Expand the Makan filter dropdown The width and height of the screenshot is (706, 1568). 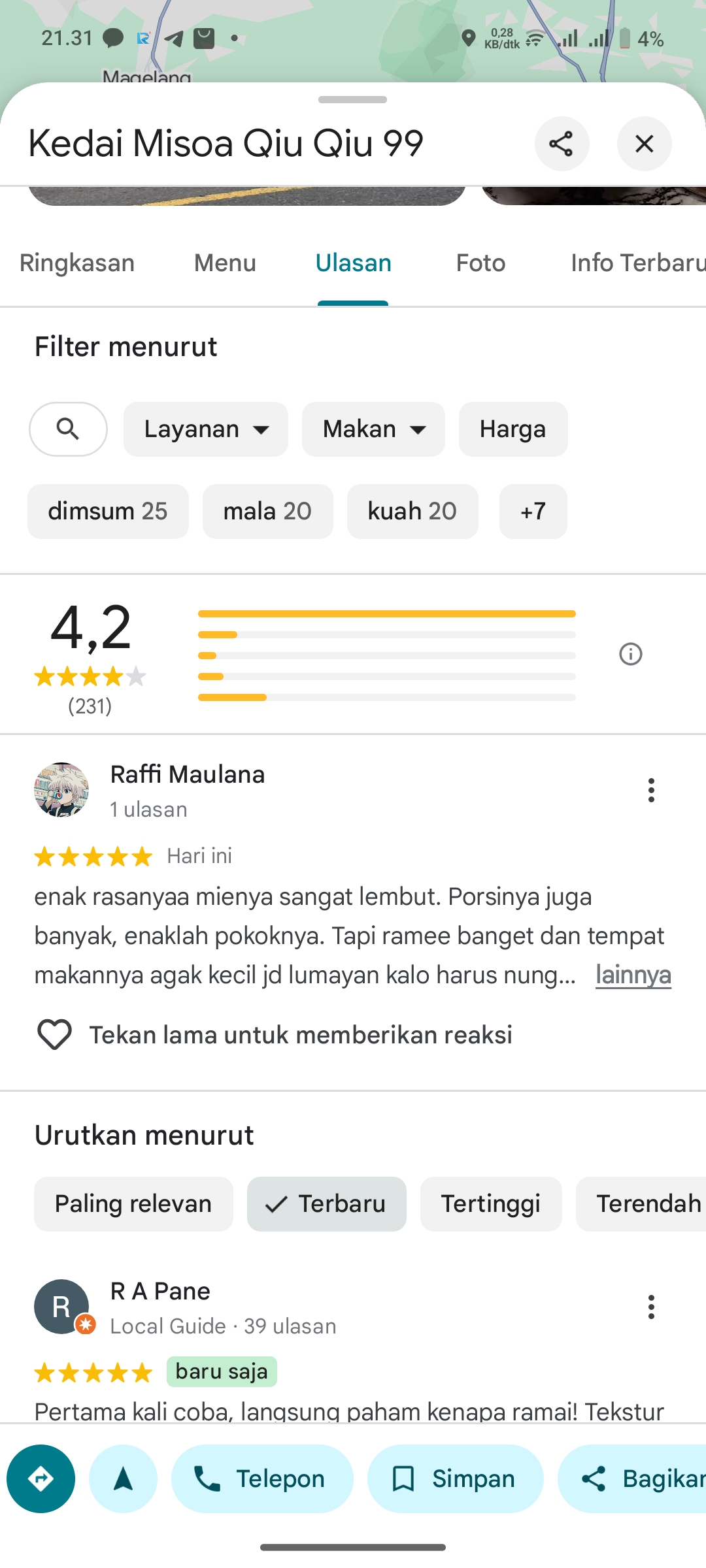click(373, 429)
